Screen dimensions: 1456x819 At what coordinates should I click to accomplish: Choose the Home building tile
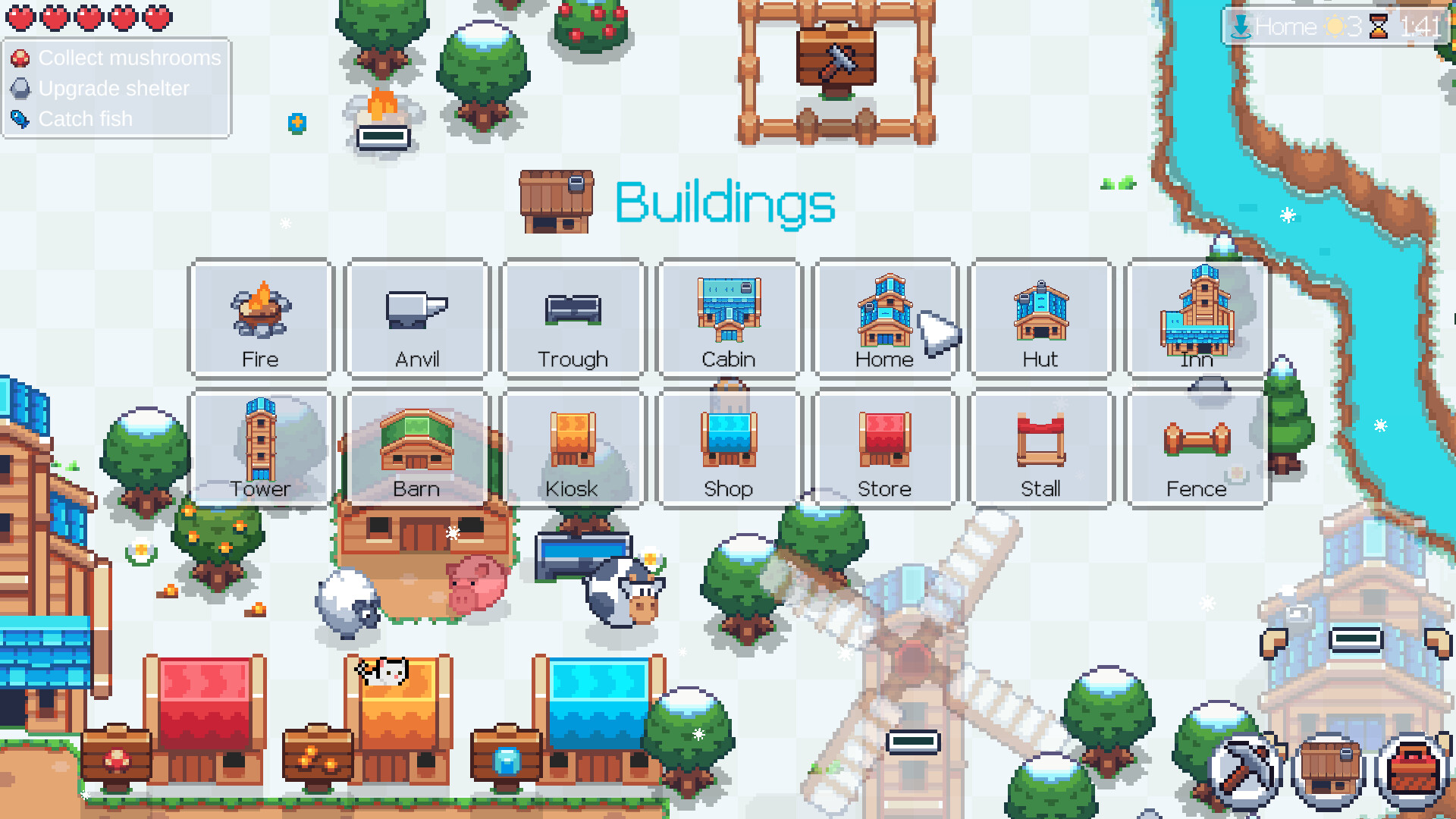point(884,318)
